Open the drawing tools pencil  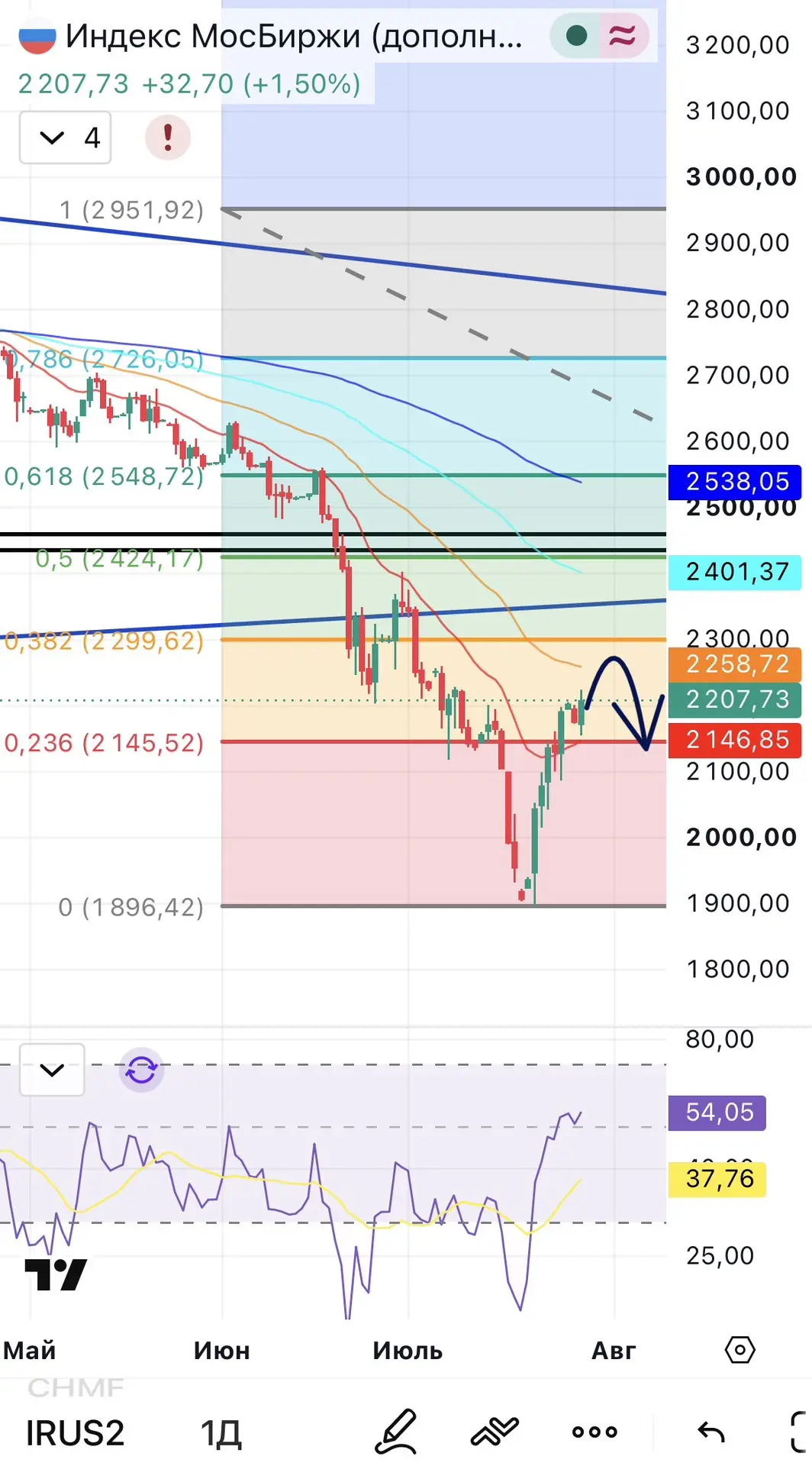[x=396, y=1432]
